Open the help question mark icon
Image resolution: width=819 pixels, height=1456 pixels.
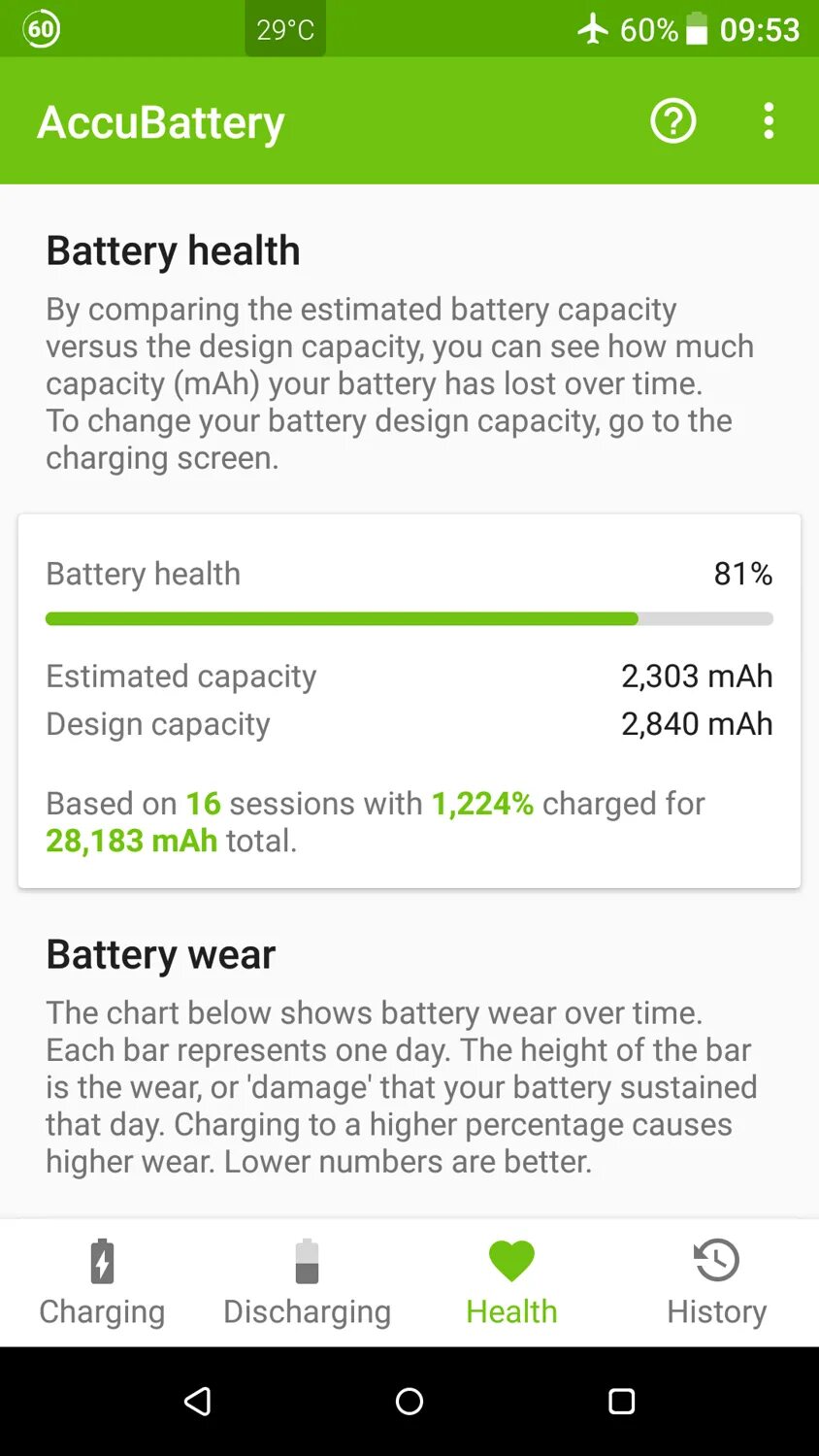pyautogui.click(x=672, y=121)
